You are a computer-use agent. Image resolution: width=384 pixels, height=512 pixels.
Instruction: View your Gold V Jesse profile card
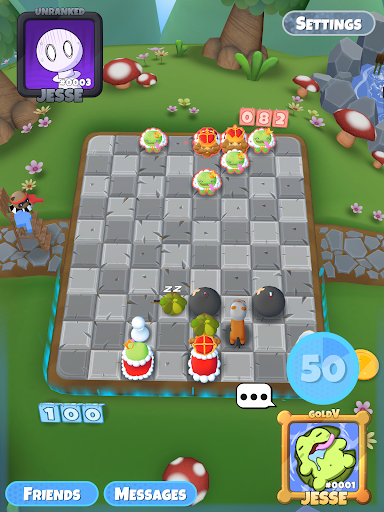tap(324, 457)
